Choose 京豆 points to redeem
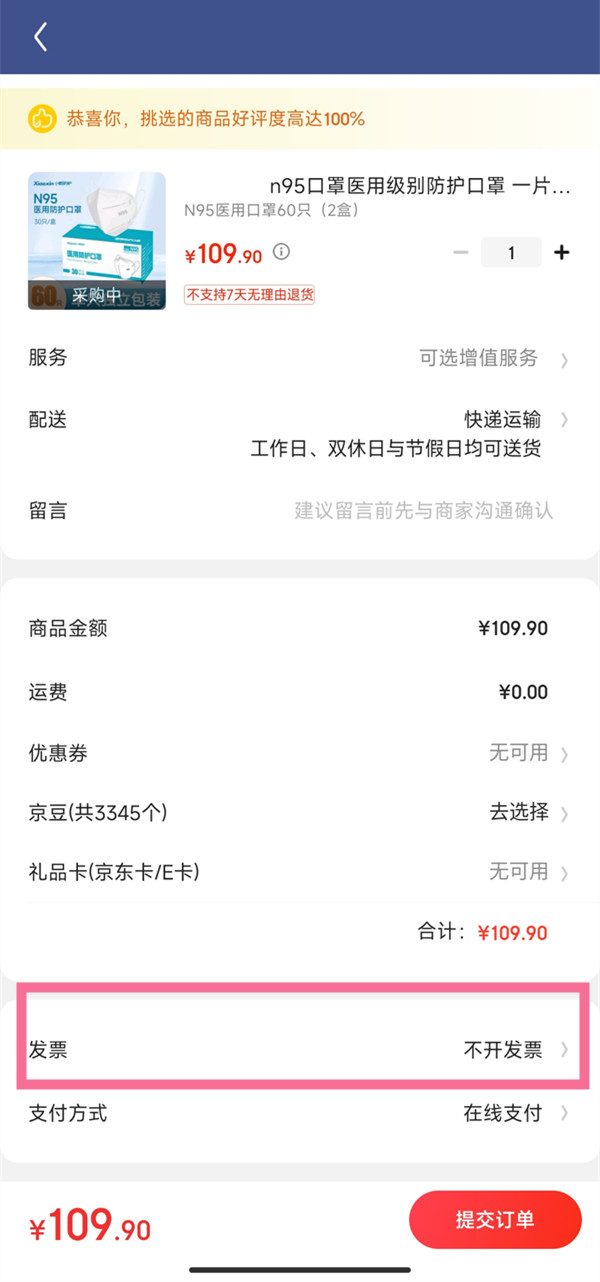This screenshot has width=600, height=1282. click(300, 812)
